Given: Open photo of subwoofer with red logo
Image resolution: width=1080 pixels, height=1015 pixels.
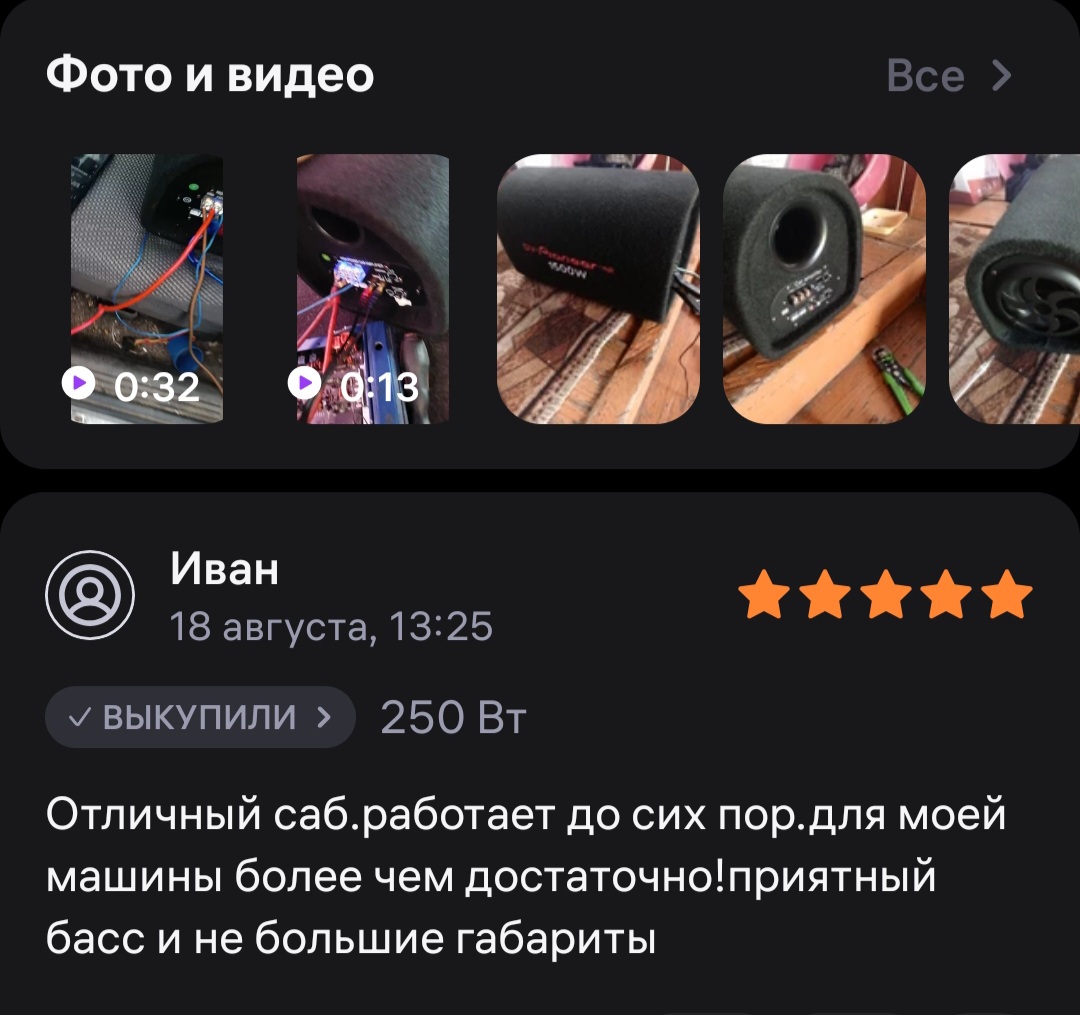Looking at the screenshot, I should pos(598,289).
